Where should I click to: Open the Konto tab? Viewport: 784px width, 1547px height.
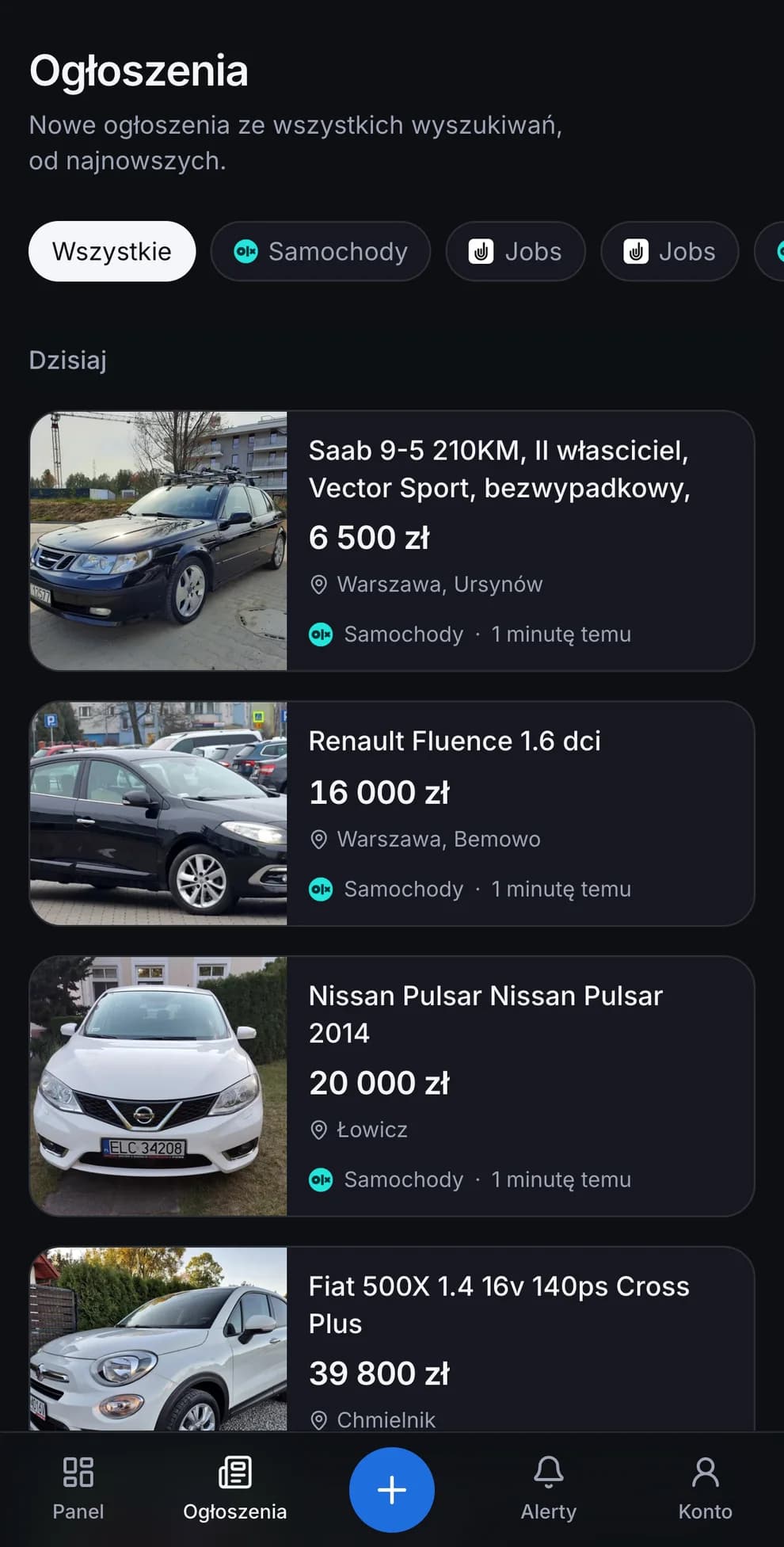pyautogui.click(x=705, y=1489)
